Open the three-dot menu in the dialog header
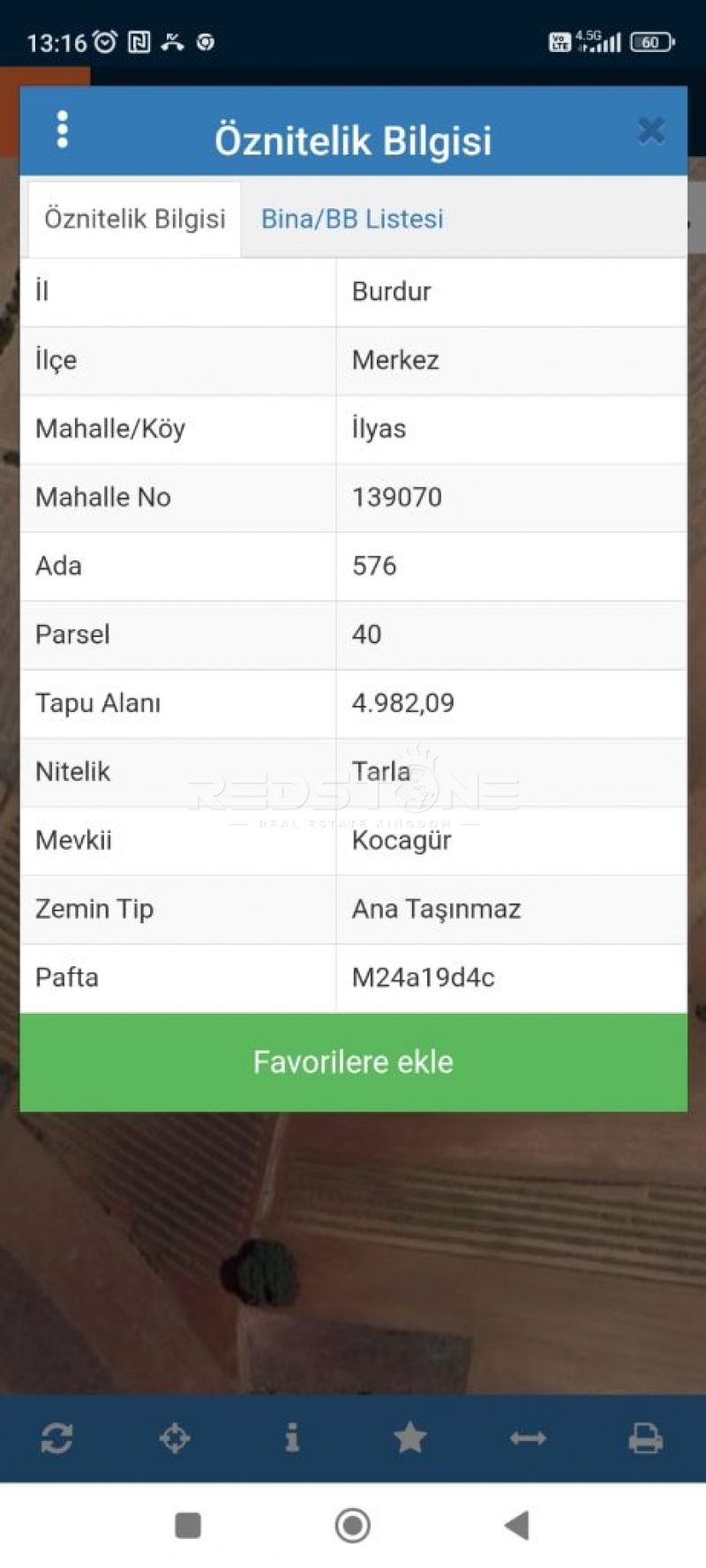The image size is (706, 1568). tap(62, 130)
